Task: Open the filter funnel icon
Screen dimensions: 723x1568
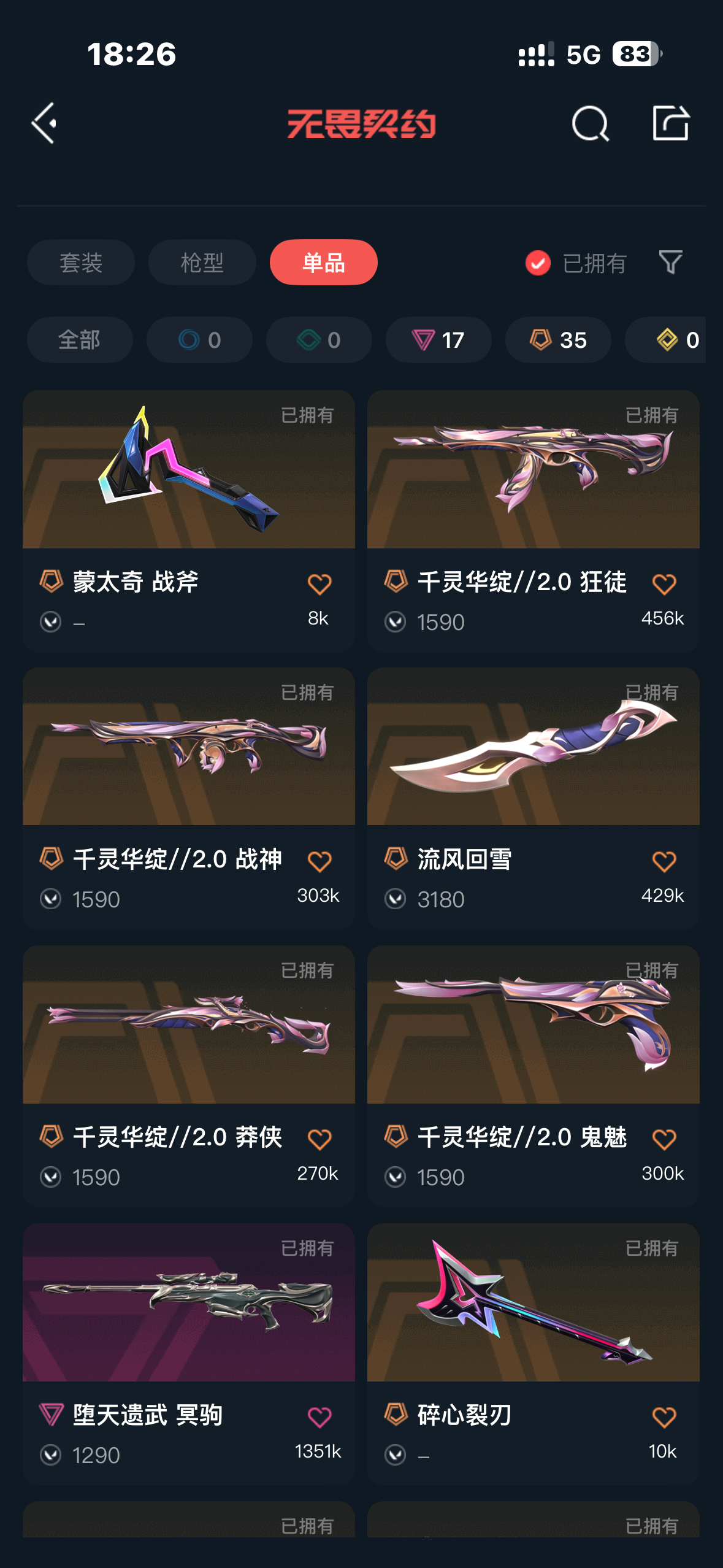Action: coord(670,262)
